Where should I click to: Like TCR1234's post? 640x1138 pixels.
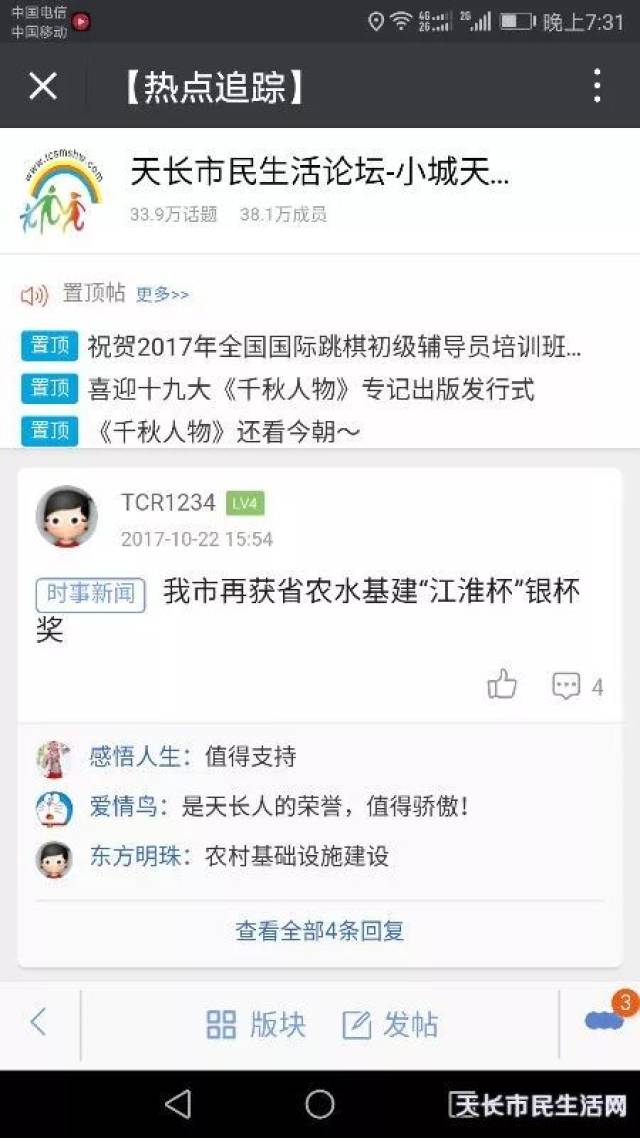click(x=502, y=686)
